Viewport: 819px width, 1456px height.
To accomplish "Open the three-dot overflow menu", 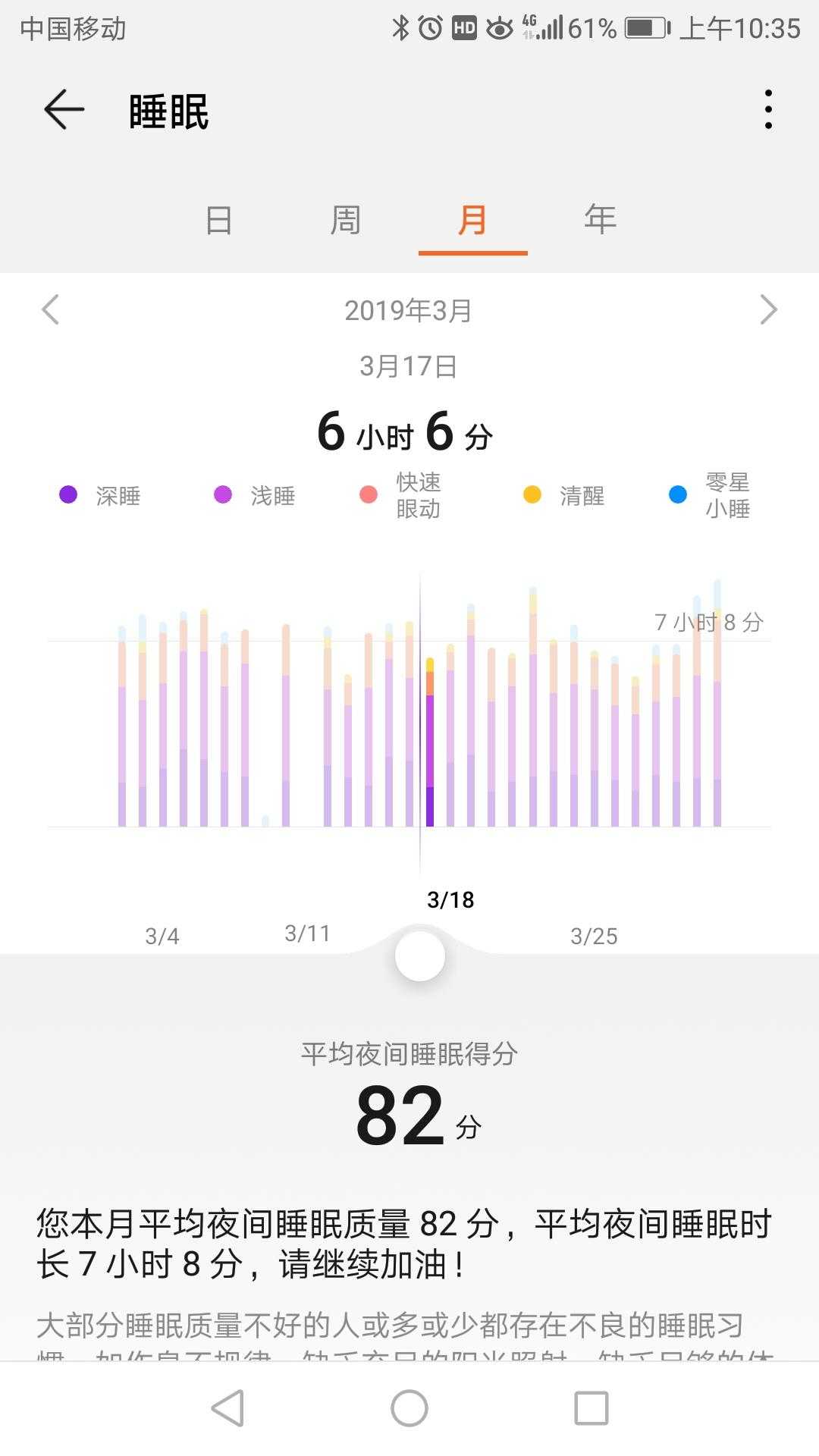I will click(768, 110).
